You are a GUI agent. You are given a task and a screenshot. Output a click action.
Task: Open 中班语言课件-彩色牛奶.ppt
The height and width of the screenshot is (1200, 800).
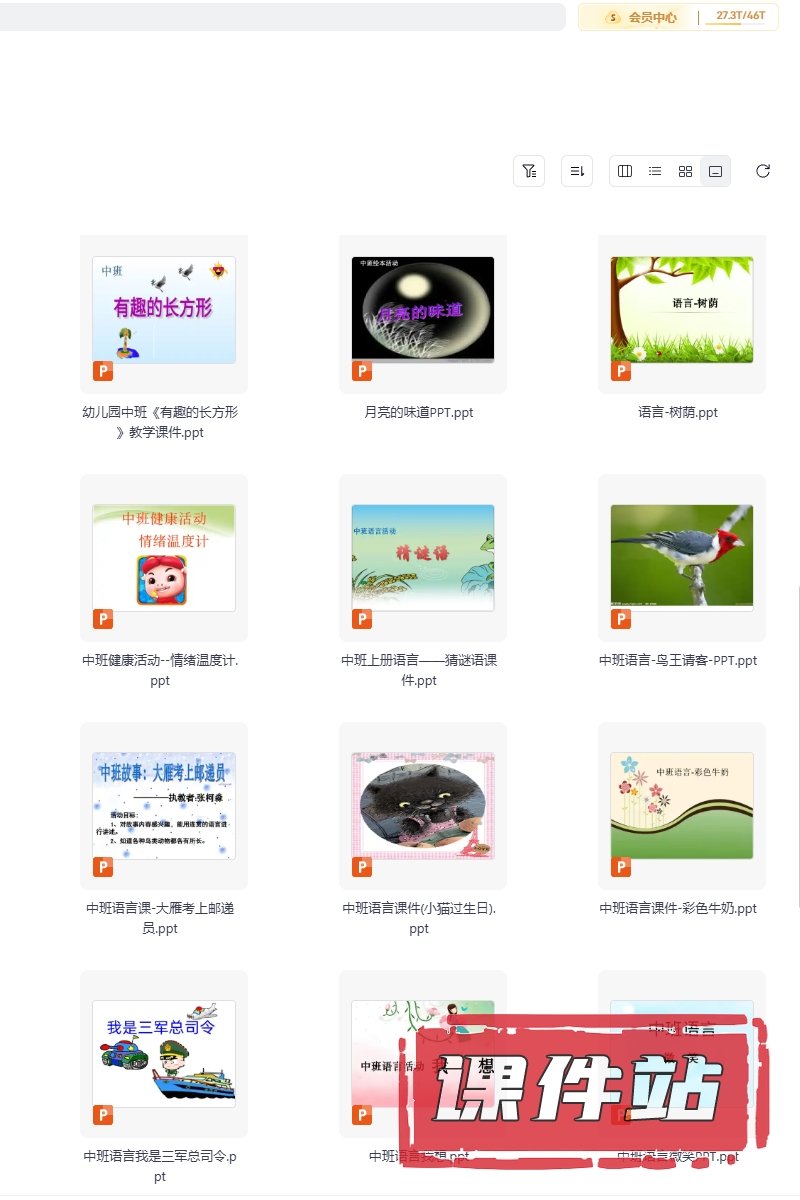[682, 806]
